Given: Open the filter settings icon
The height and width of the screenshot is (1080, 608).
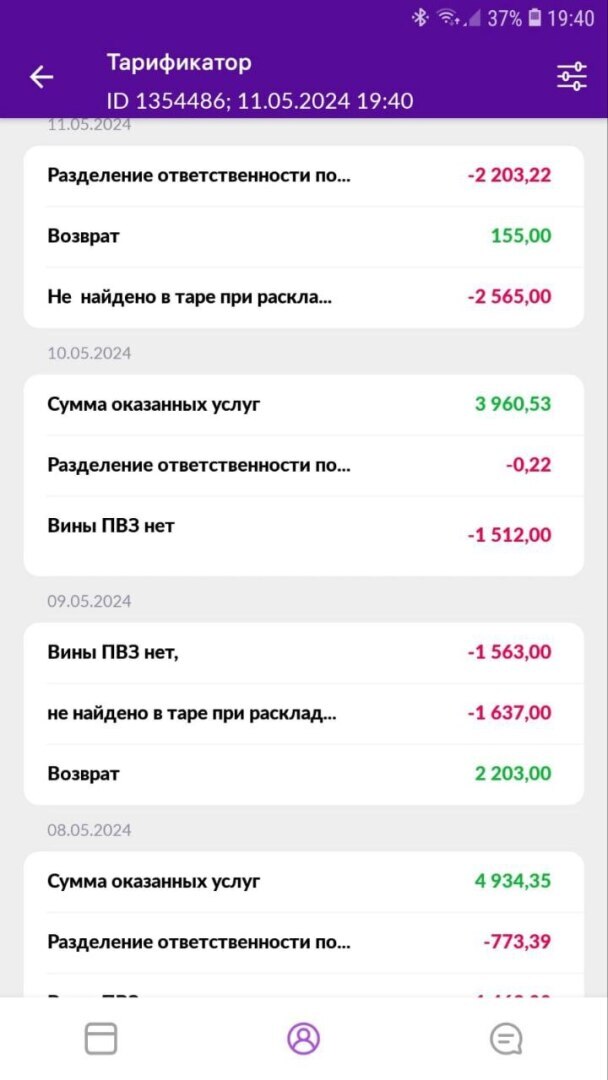Looking at the screenshot, I should pos(571,77).
